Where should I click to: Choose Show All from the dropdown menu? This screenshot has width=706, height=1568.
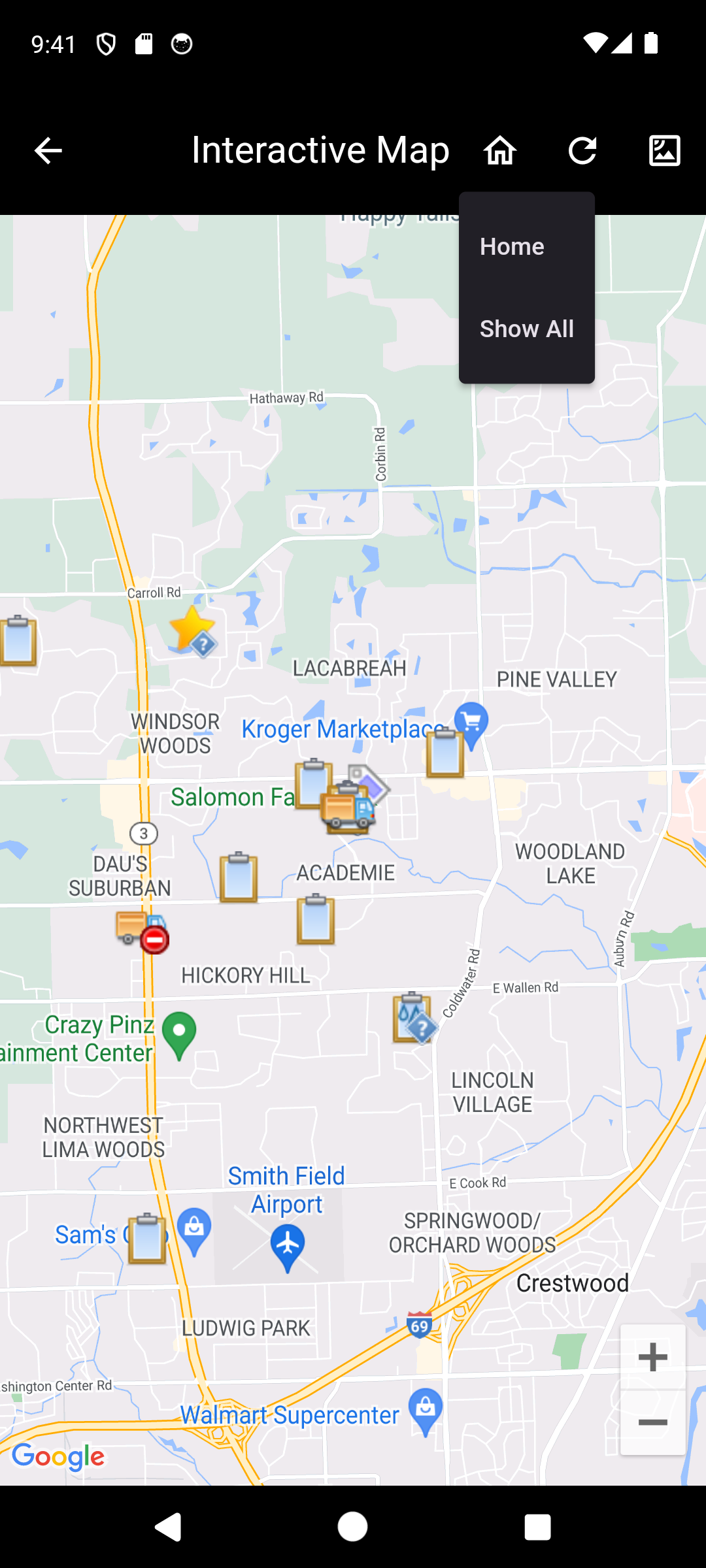526,329
